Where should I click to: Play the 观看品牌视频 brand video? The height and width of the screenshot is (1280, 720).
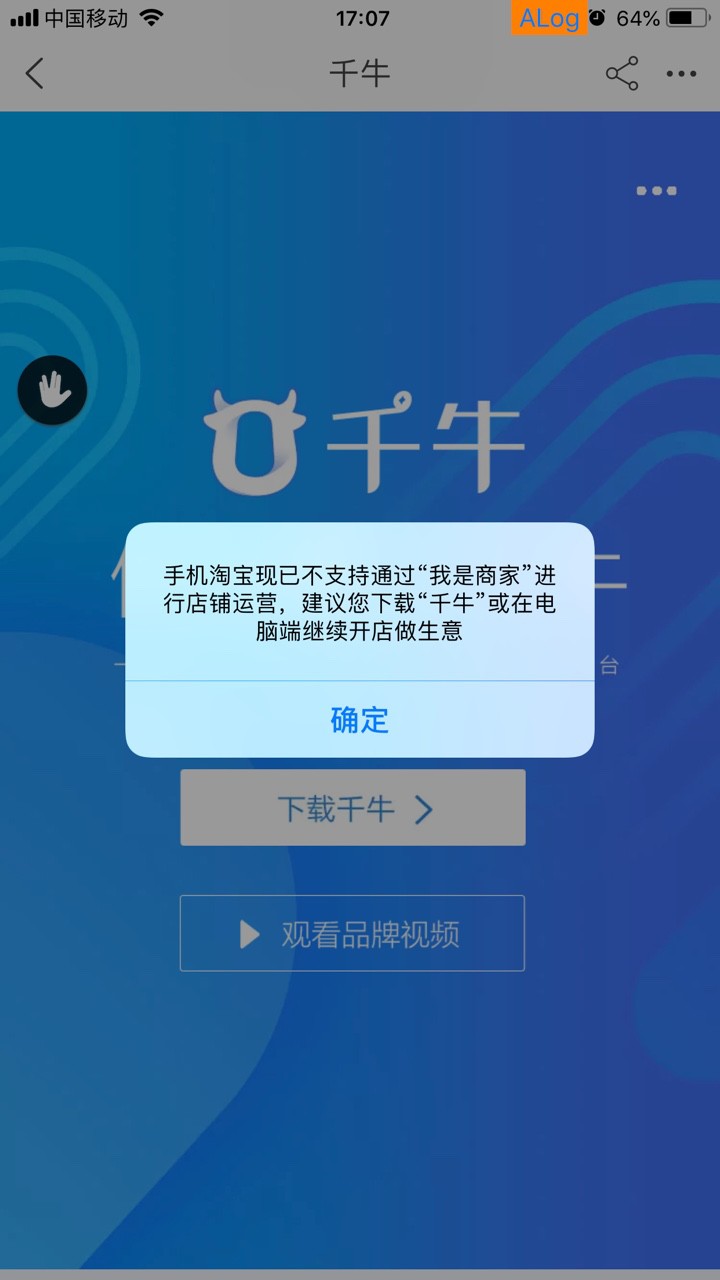[x=352, y=934]
